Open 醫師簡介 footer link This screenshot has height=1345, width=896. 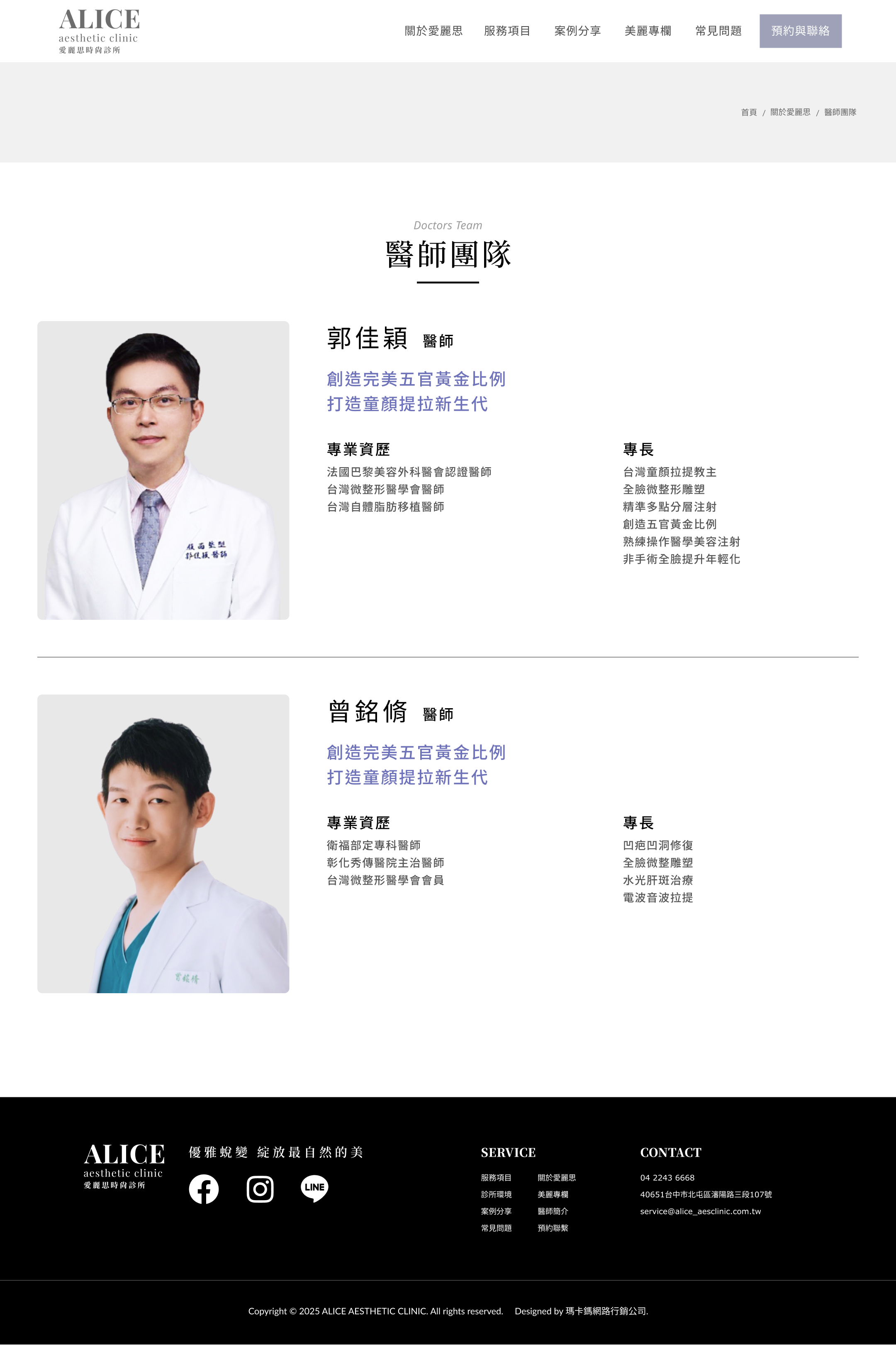tap(553, 1211)
